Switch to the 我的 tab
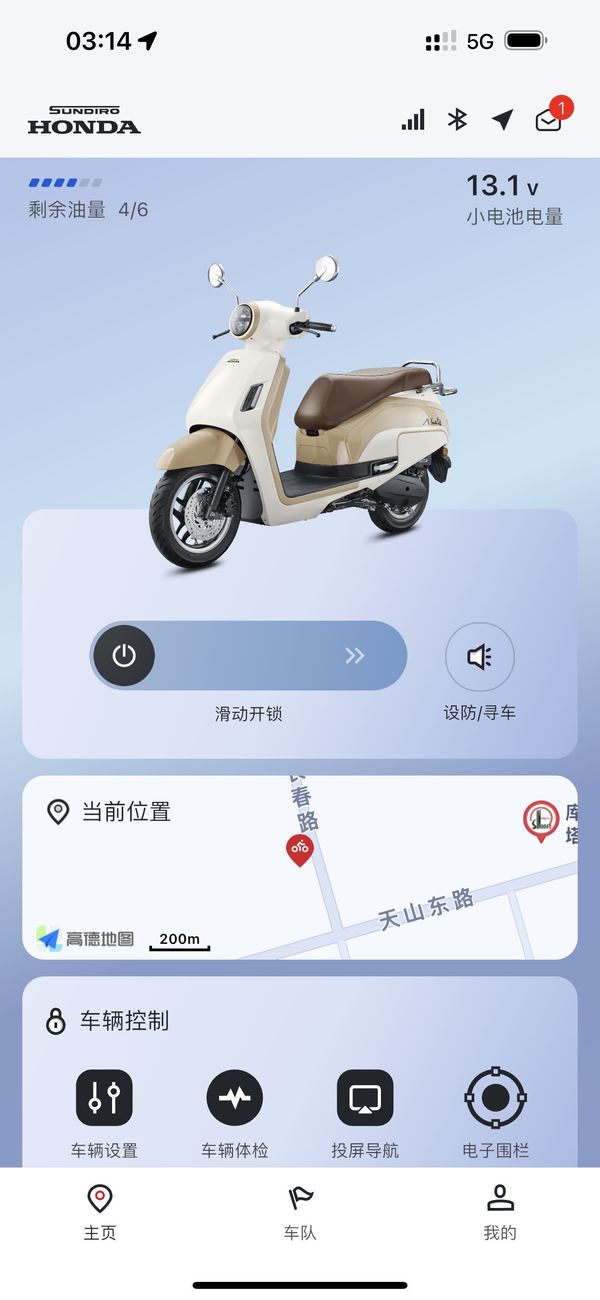The width and height of the screenshot is (600, 1300). pyautogui.click(x=500, y=1212)
